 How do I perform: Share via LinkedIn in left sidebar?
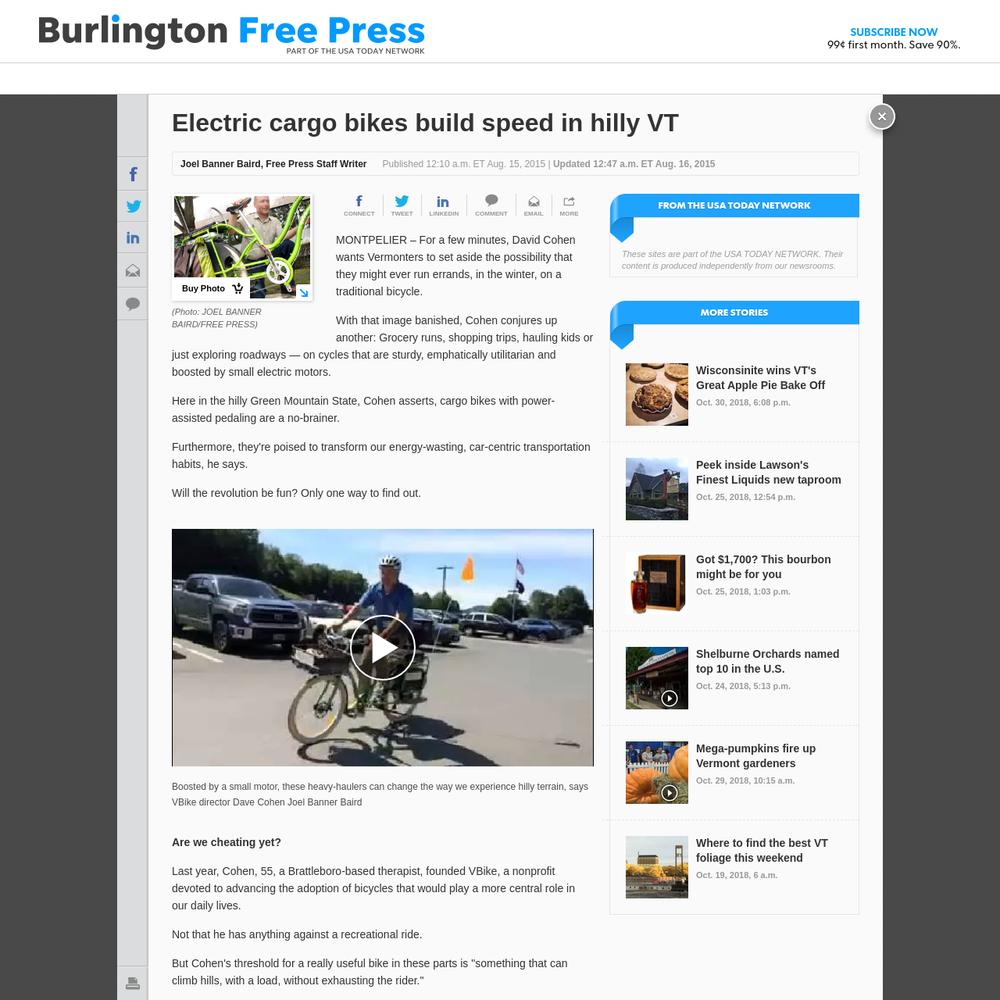tap(133, 239)
